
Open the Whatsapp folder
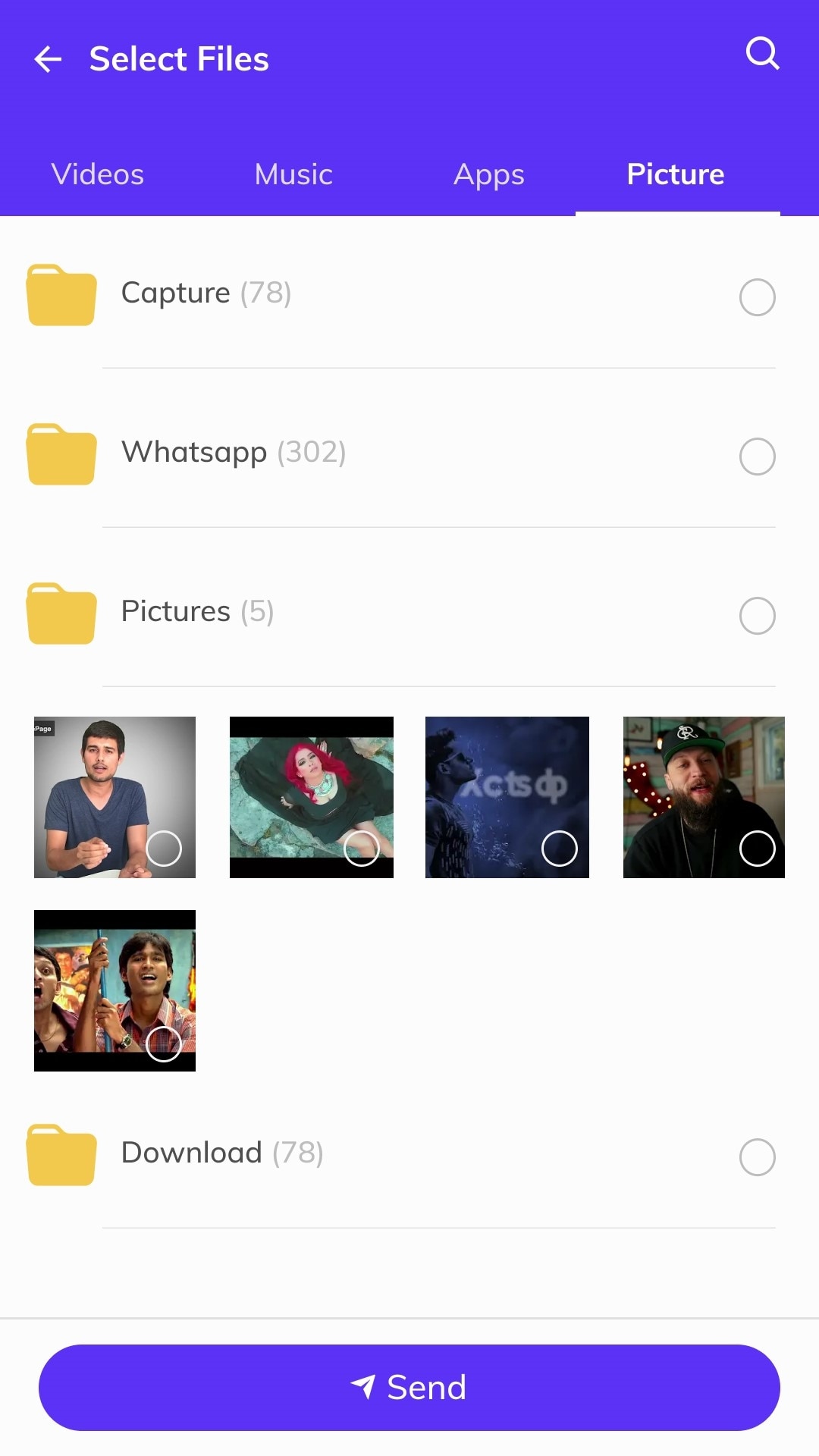coord(232,453)
